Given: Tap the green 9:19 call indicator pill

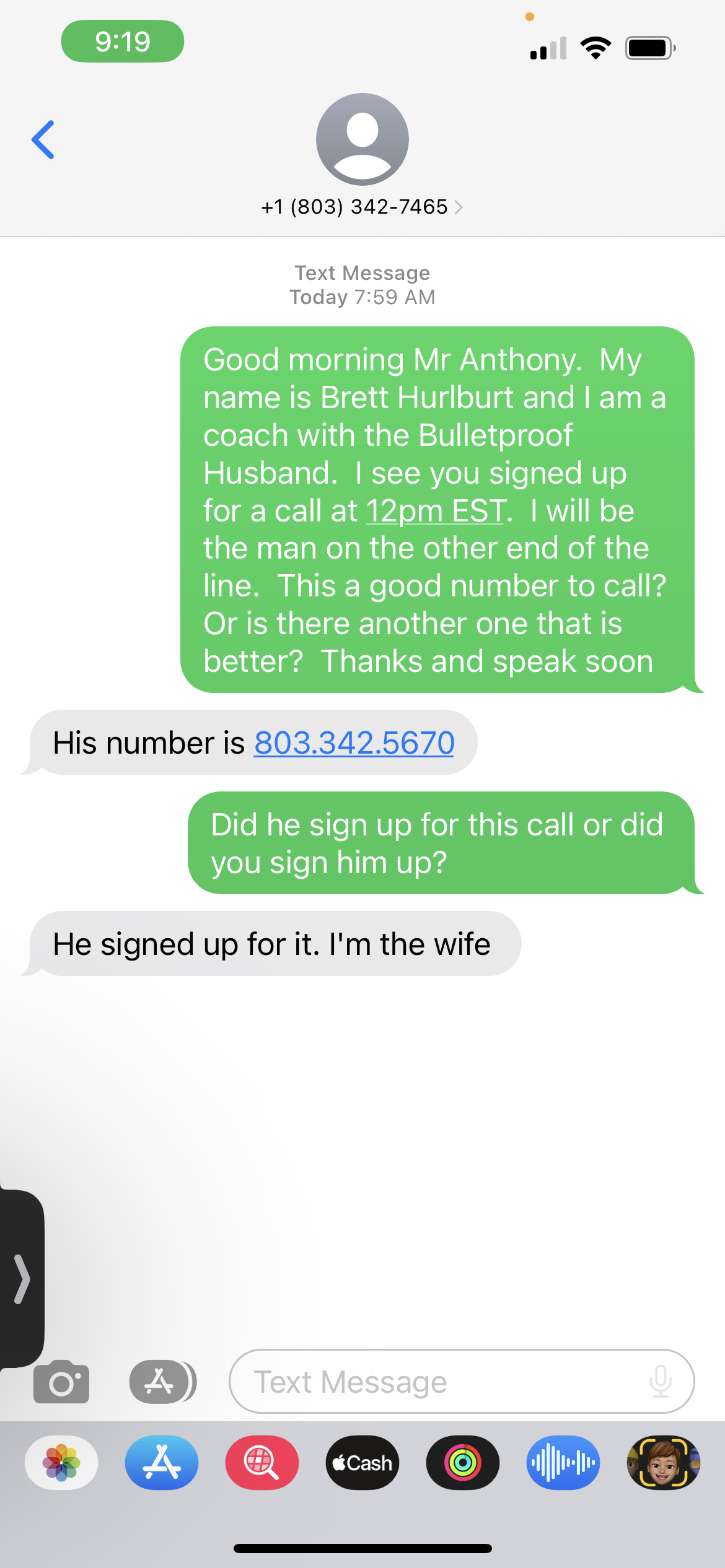Looking at the screenshot, I should (123, 41).
